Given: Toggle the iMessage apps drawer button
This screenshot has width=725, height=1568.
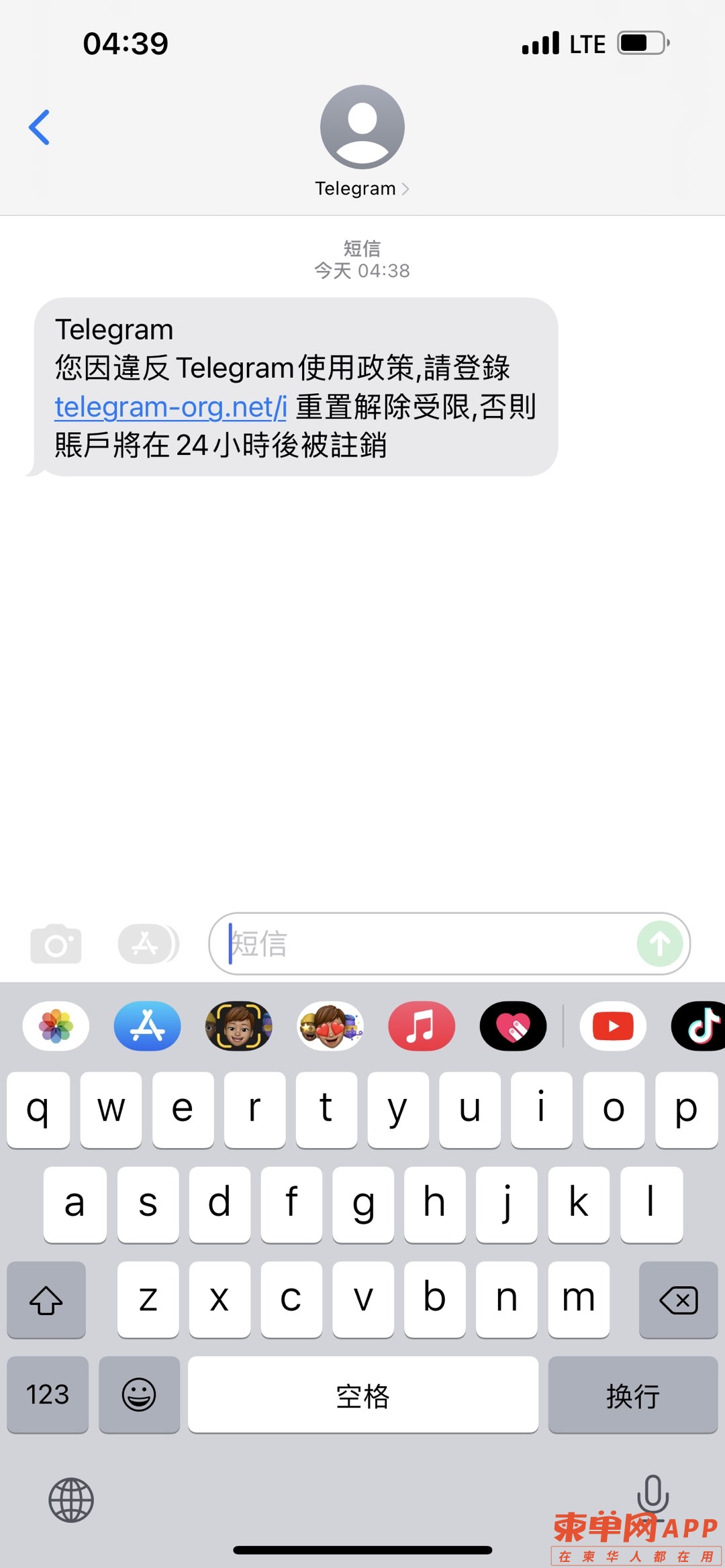Looking at the screenshot, I should point(148,944).
